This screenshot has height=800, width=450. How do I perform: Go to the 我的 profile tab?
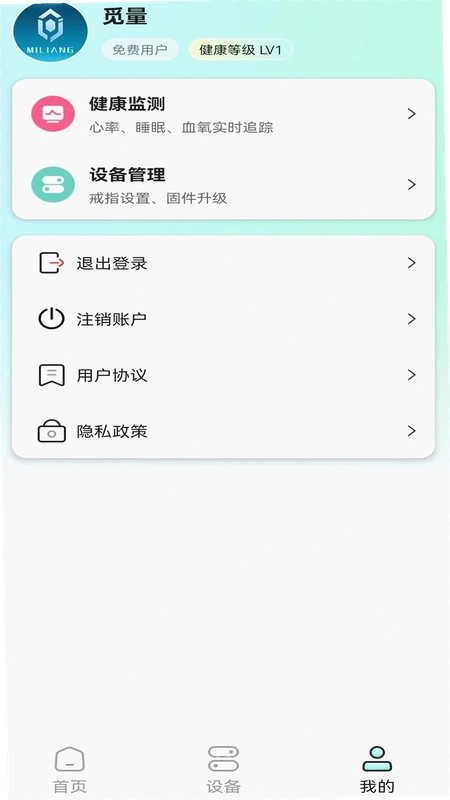377,769
